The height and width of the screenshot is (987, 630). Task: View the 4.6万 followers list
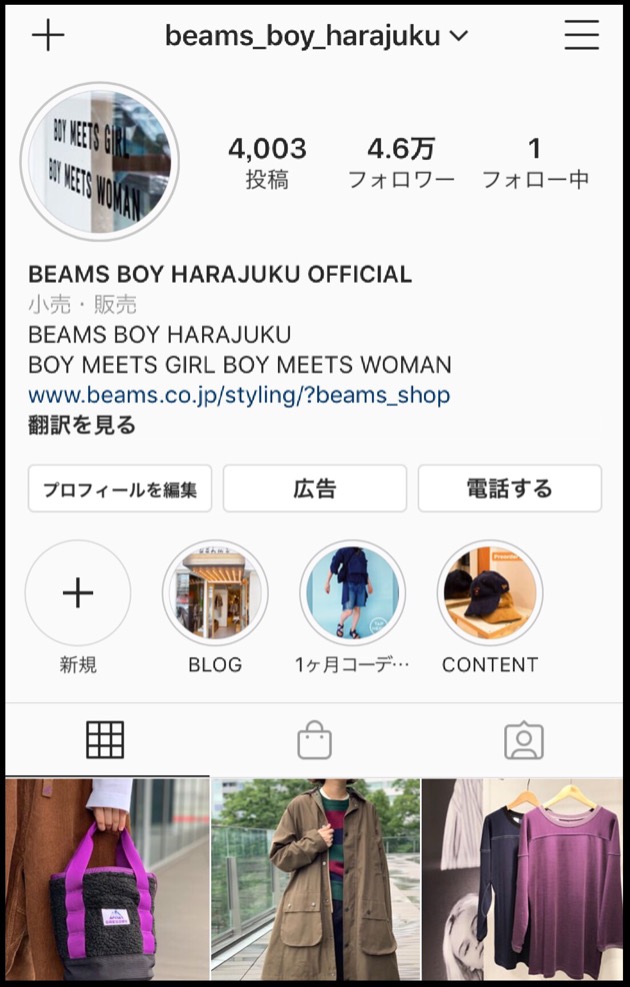[401, 163]
